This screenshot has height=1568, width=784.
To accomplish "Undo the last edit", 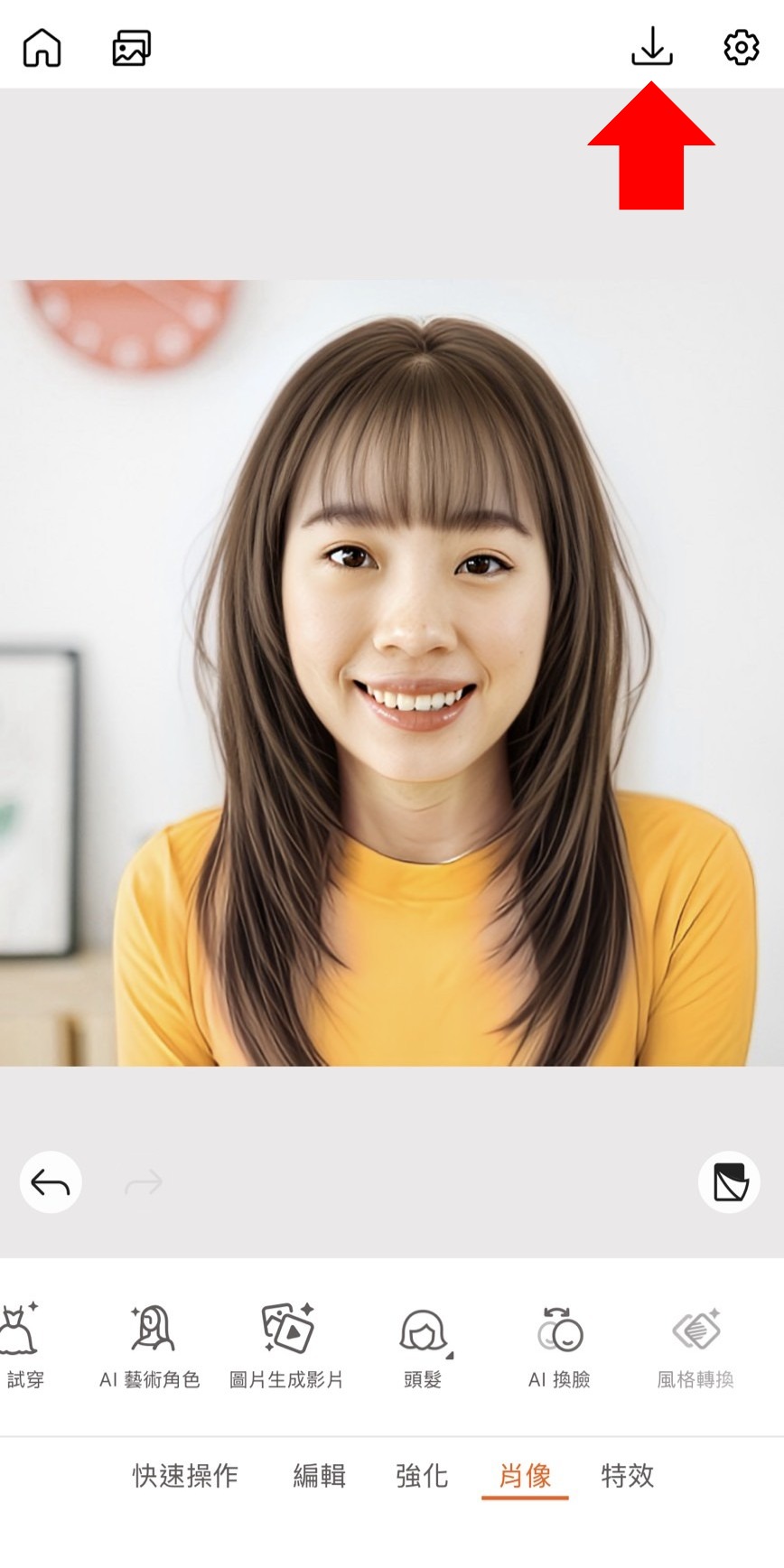I will 51,1182.
